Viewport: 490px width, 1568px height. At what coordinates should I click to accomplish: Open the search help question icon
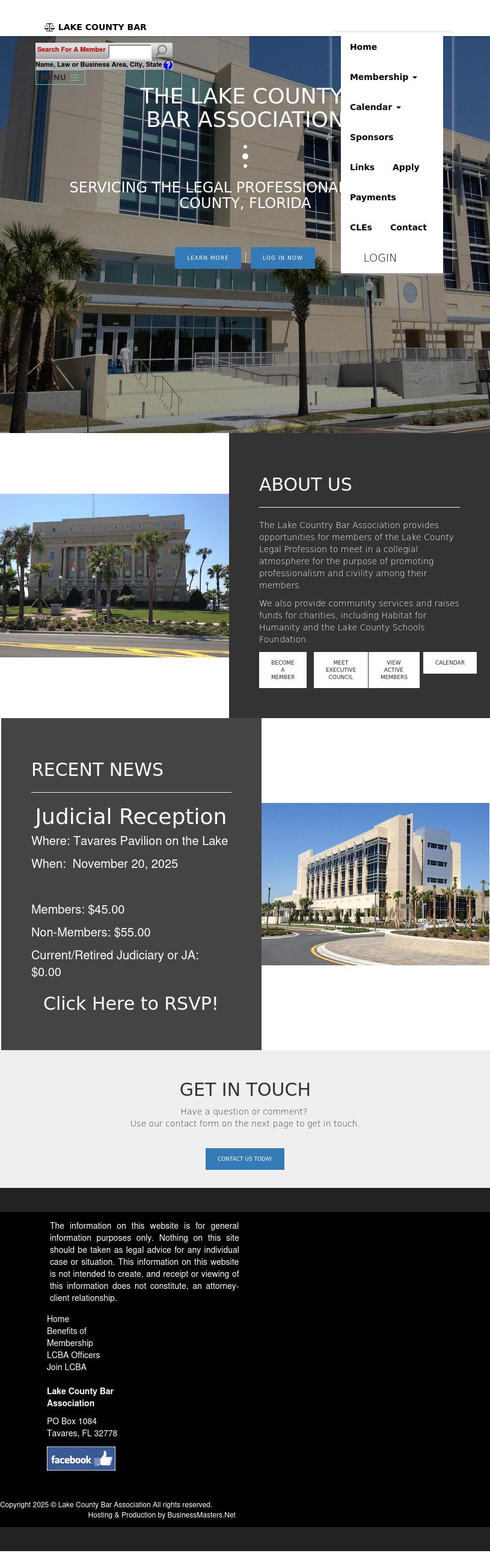click(168, 65)
